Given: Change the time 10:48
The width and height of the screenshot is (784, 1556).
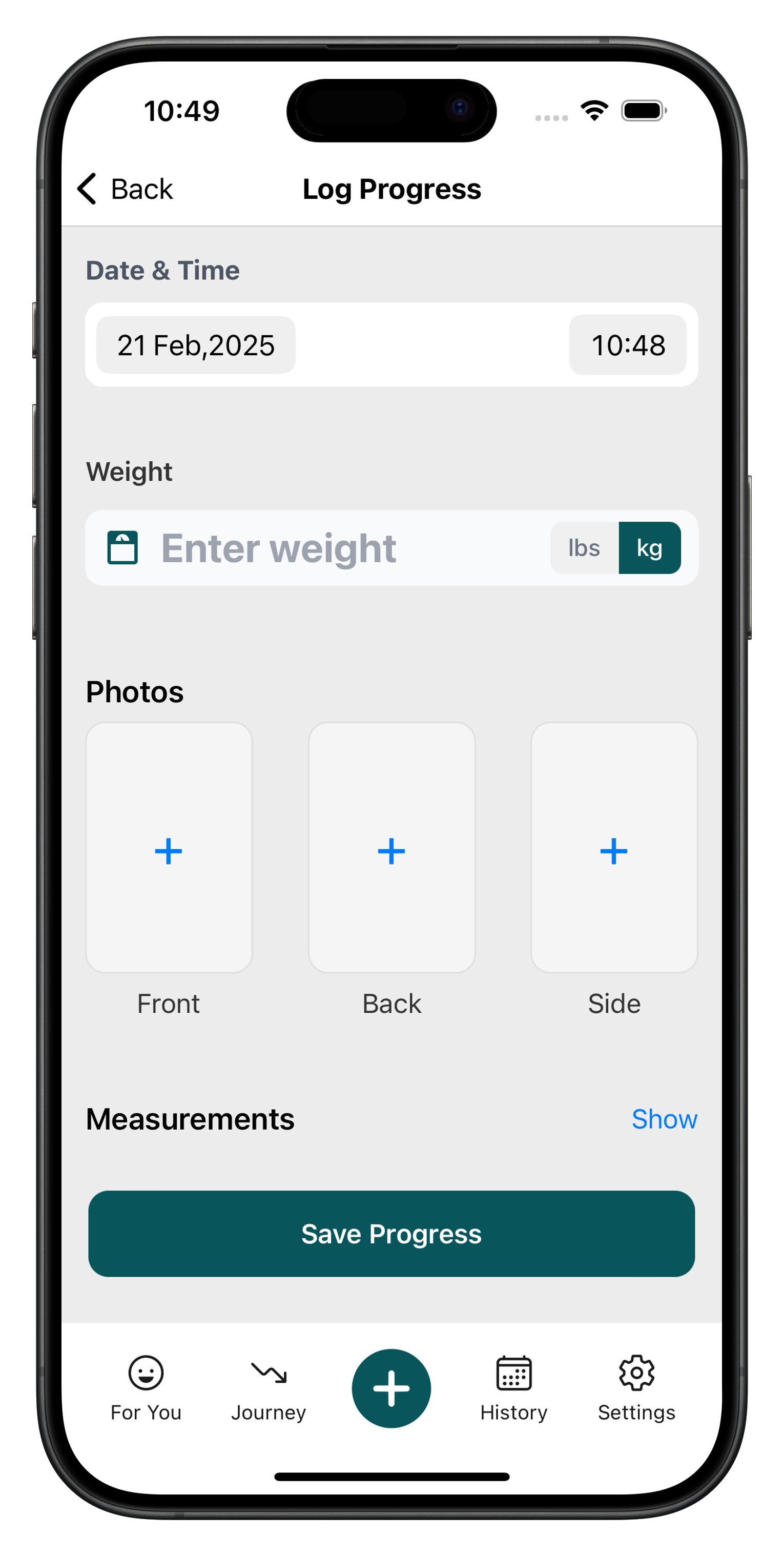Looking at the screenshot, I should [628, 345].
